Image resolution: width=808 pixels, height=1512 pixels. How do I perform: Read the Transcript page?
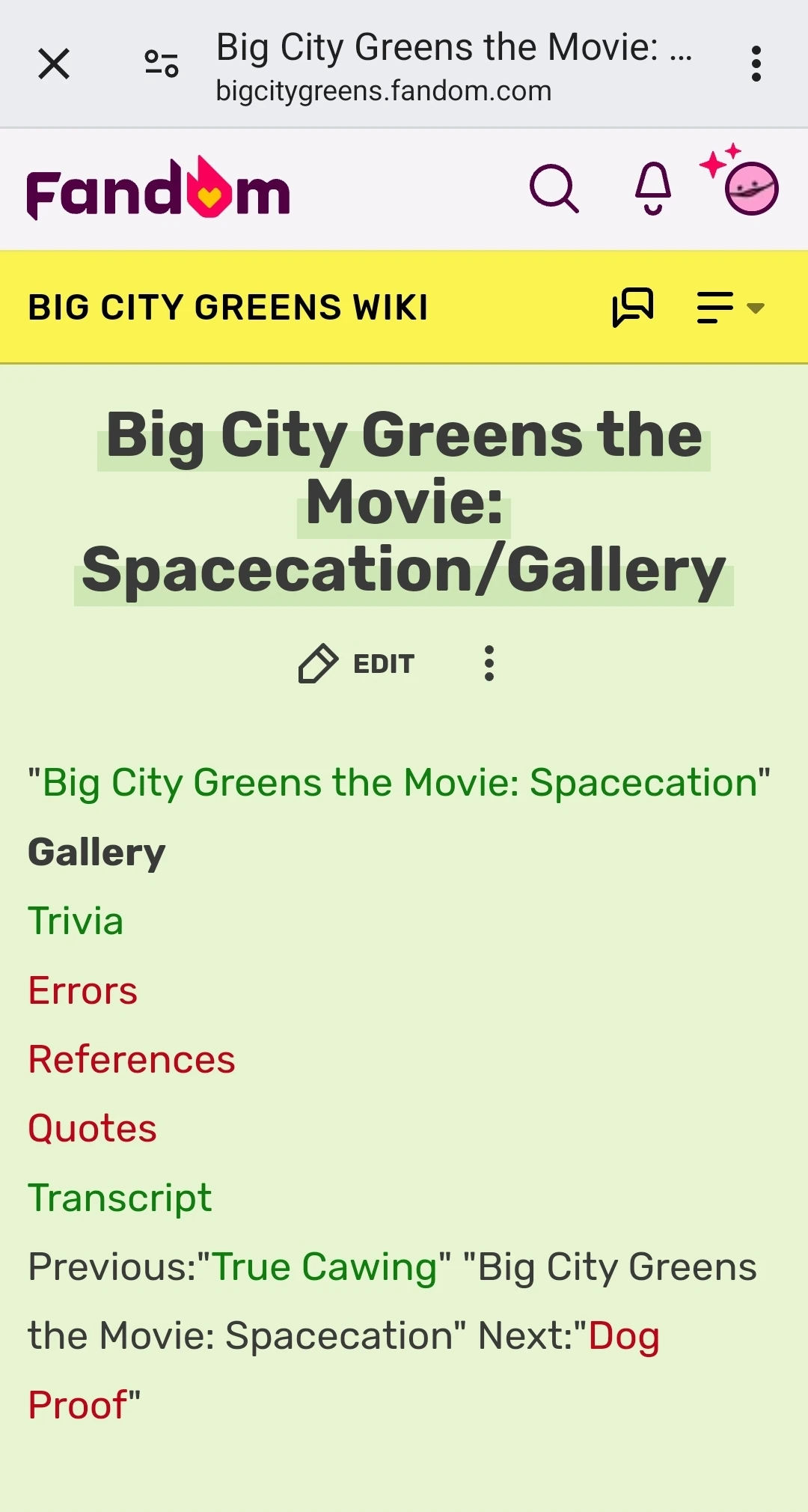120,1198
